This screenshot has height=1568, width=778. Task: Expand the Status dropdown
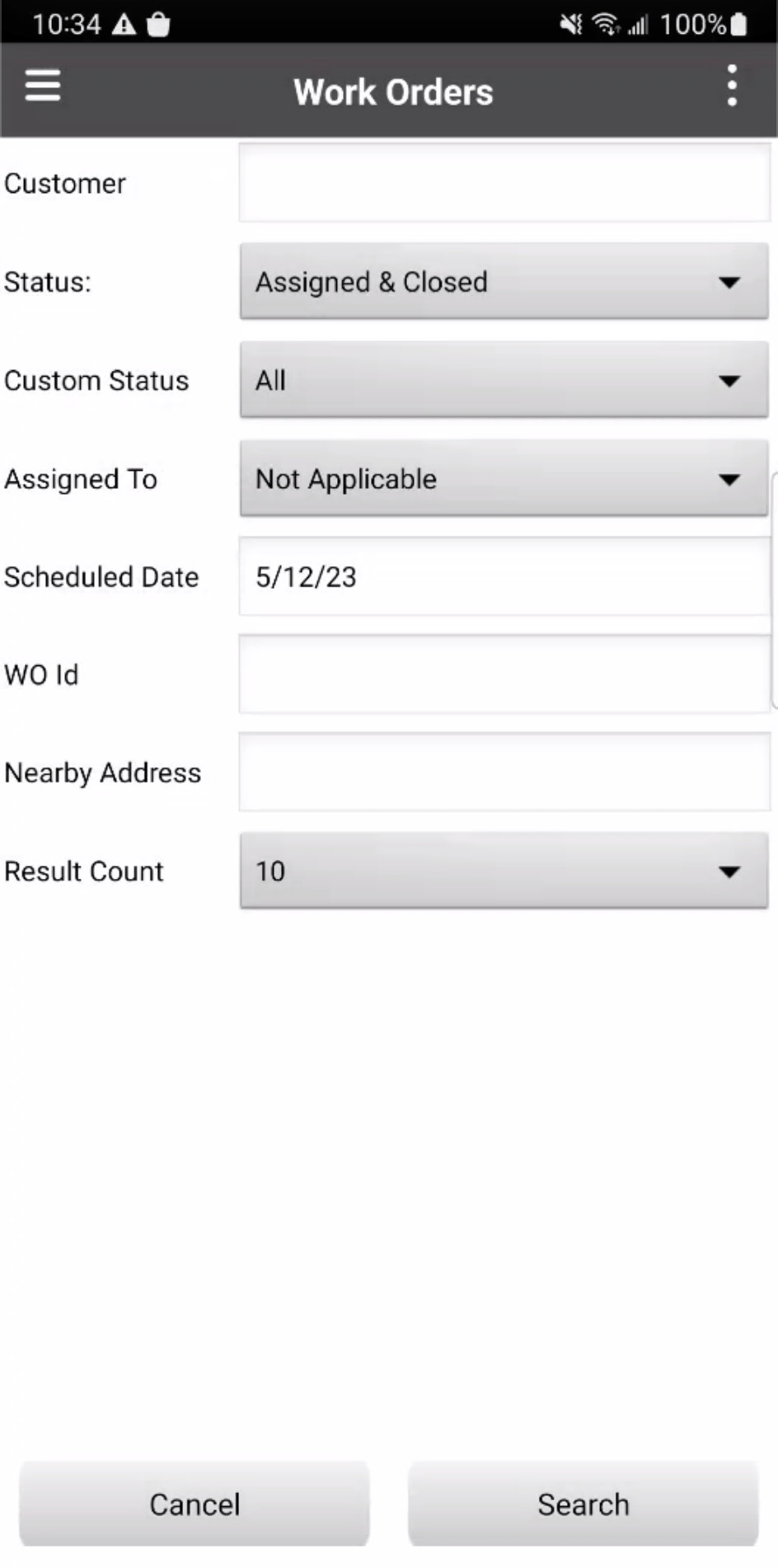tap(504, 282)
